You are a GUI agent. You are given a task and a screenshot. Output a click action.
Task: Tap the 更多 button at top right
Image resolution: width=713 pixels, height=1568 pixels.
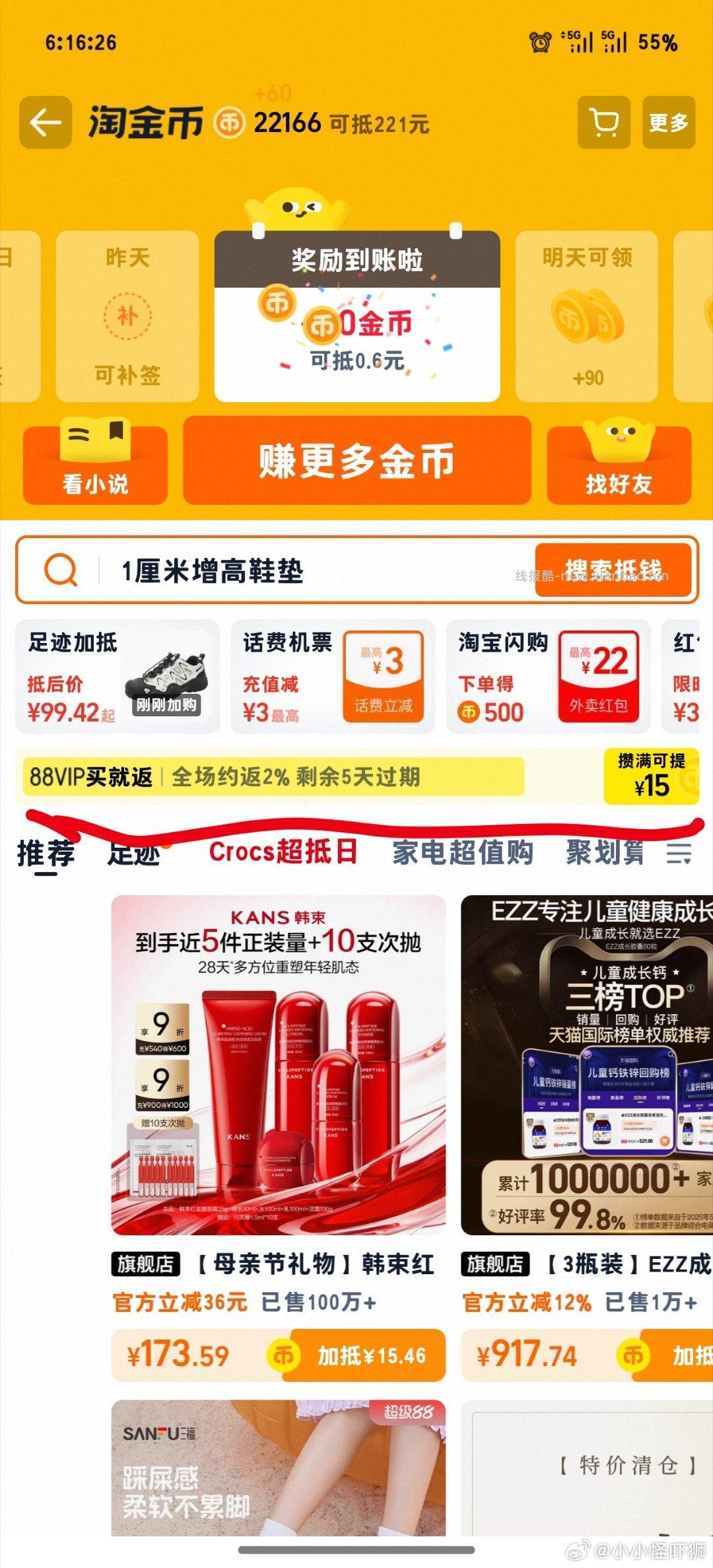click(669, 124)
